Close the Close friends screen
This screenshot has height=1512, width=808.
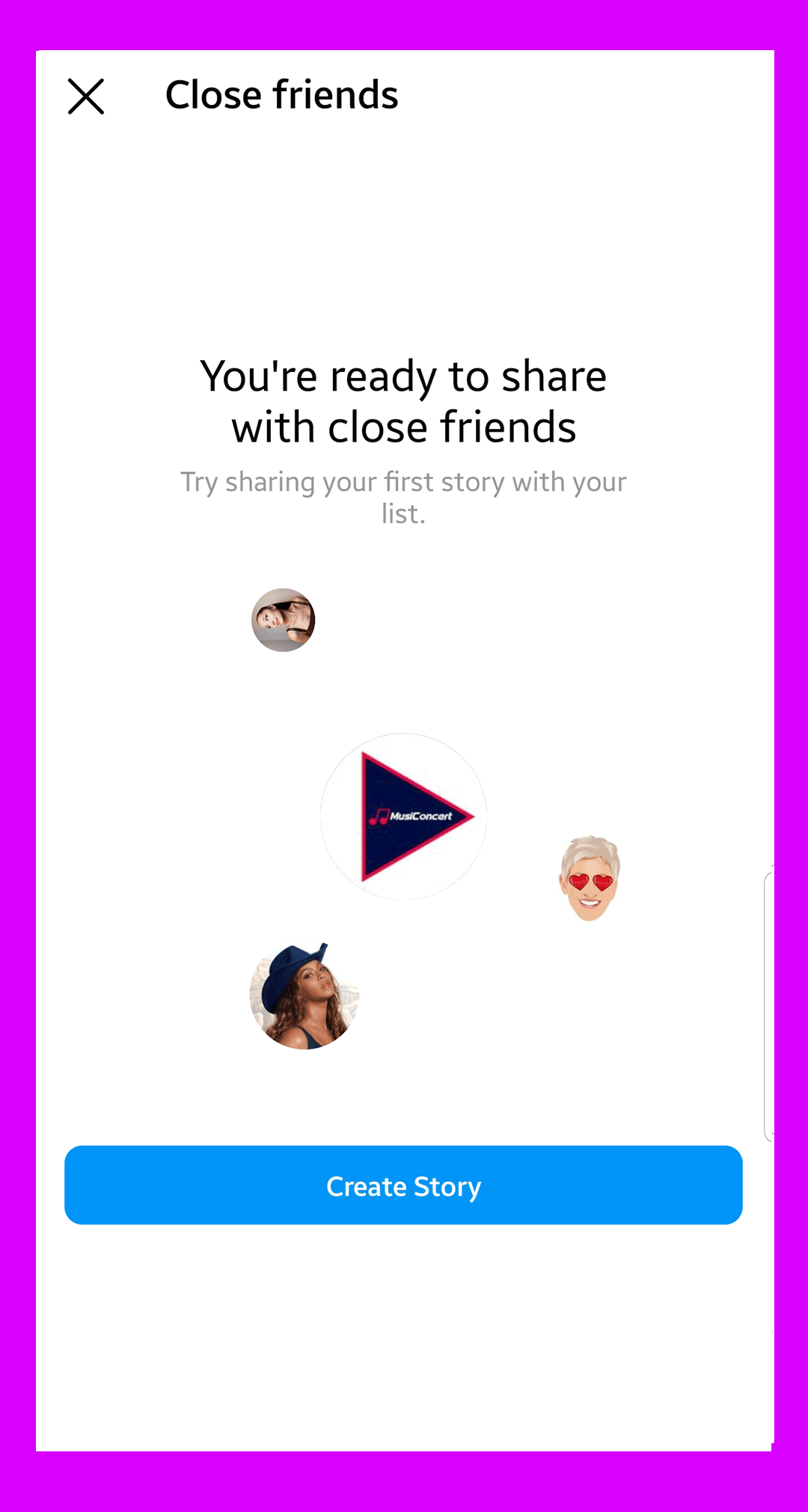[86, 97]
